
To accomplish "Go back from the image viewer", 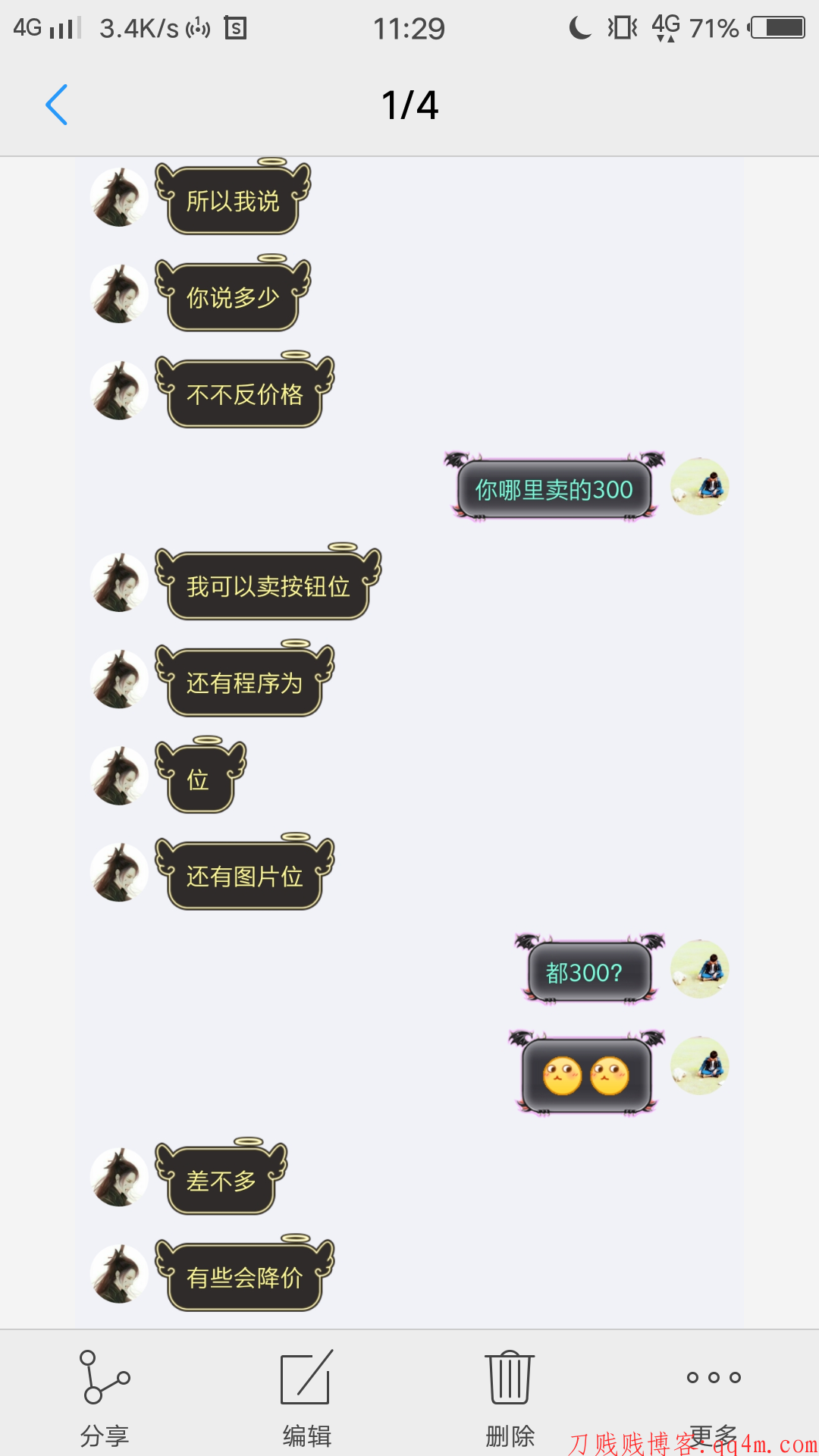I will click(x=57, y=105).
